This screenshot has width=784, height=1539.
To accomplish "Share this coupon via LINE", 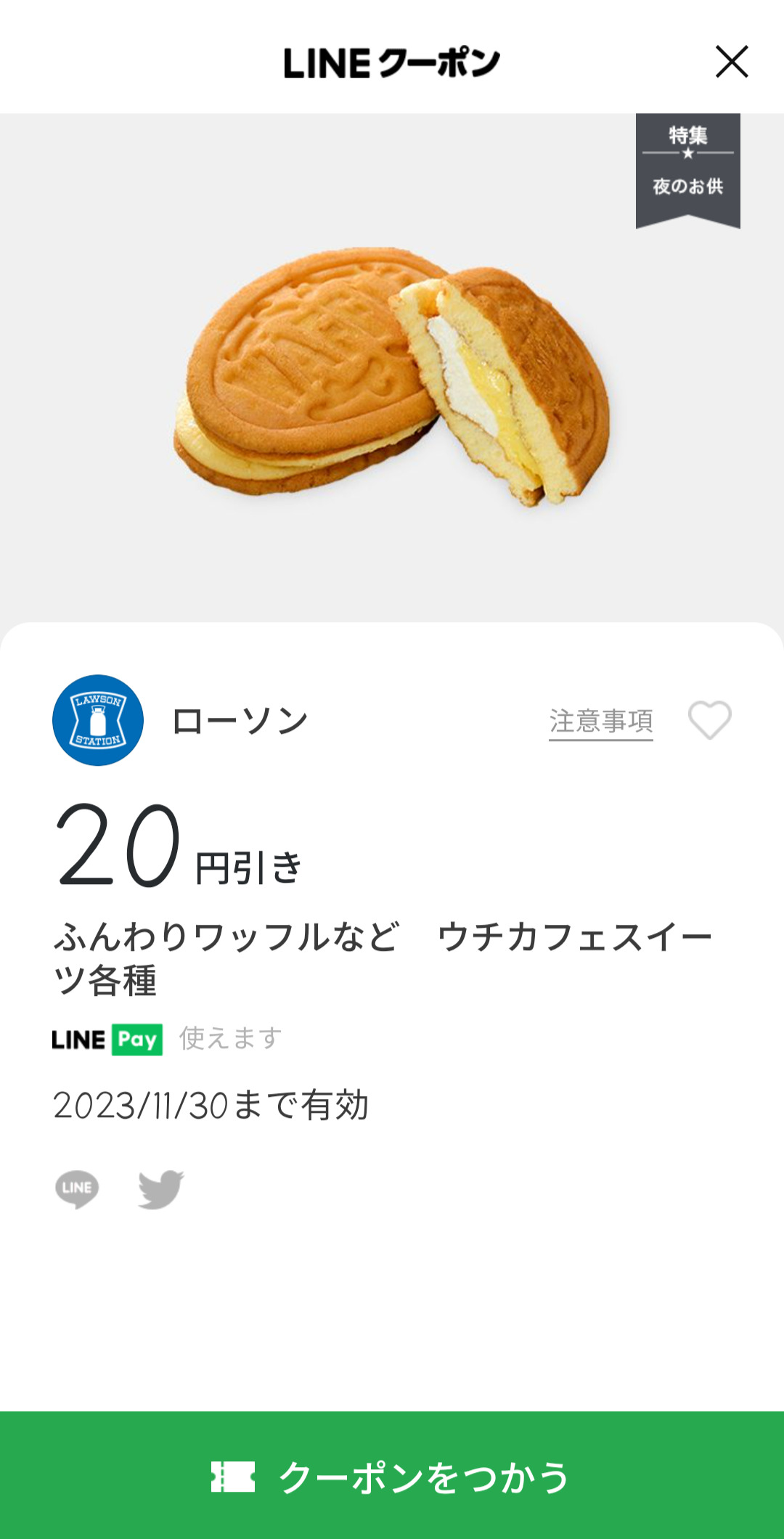I will click(77, 1189).
